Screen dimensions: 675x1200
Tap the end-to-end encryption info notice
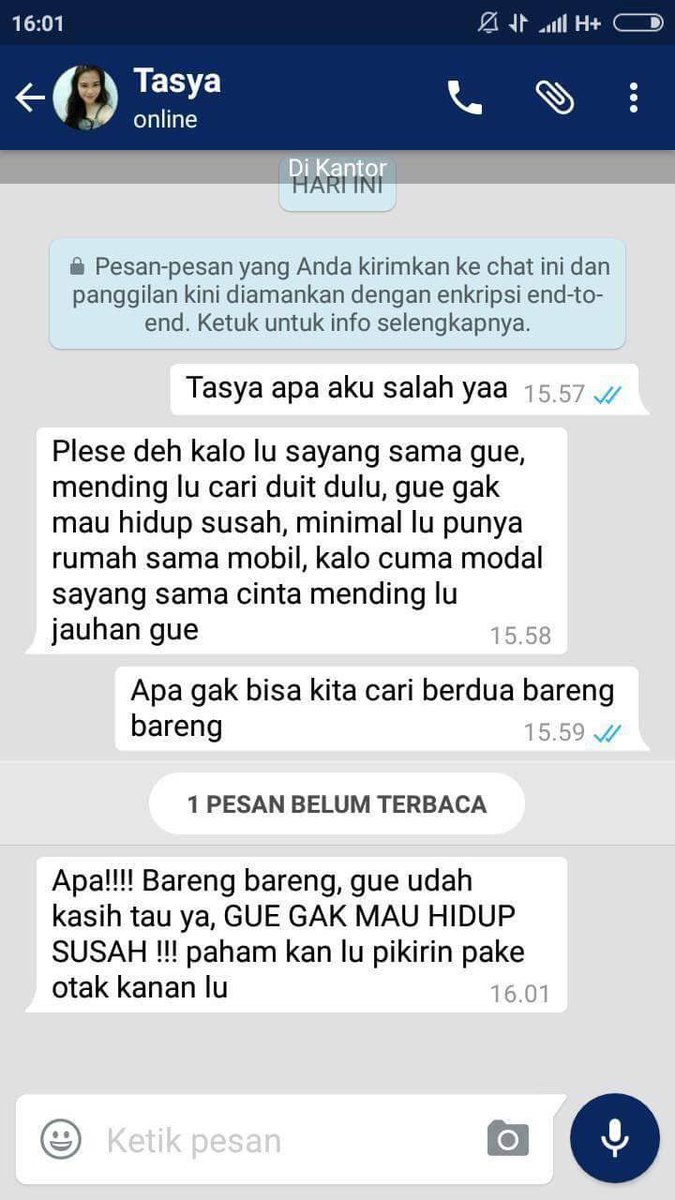[338, 294]
